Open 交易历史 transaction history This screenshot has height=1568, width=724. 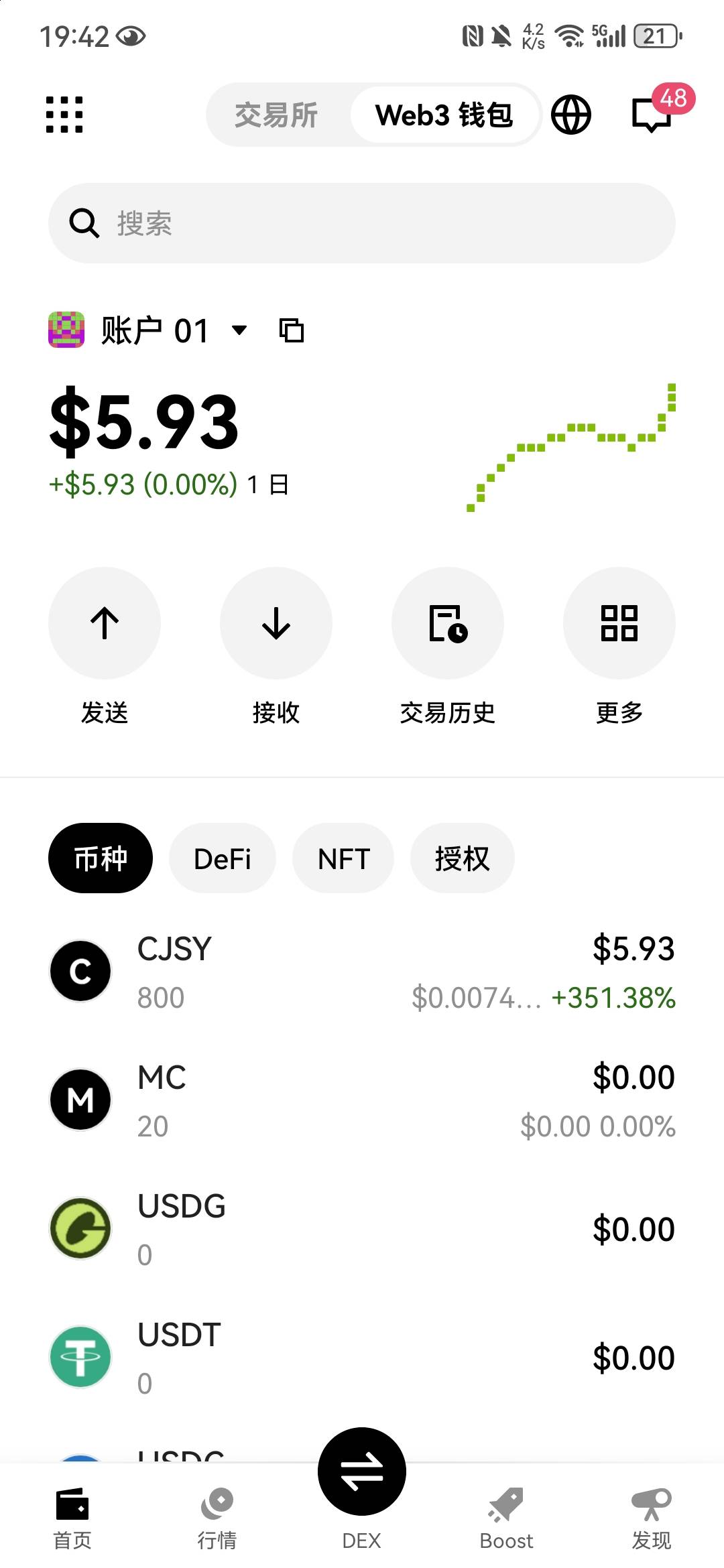(x=448, y=623)
